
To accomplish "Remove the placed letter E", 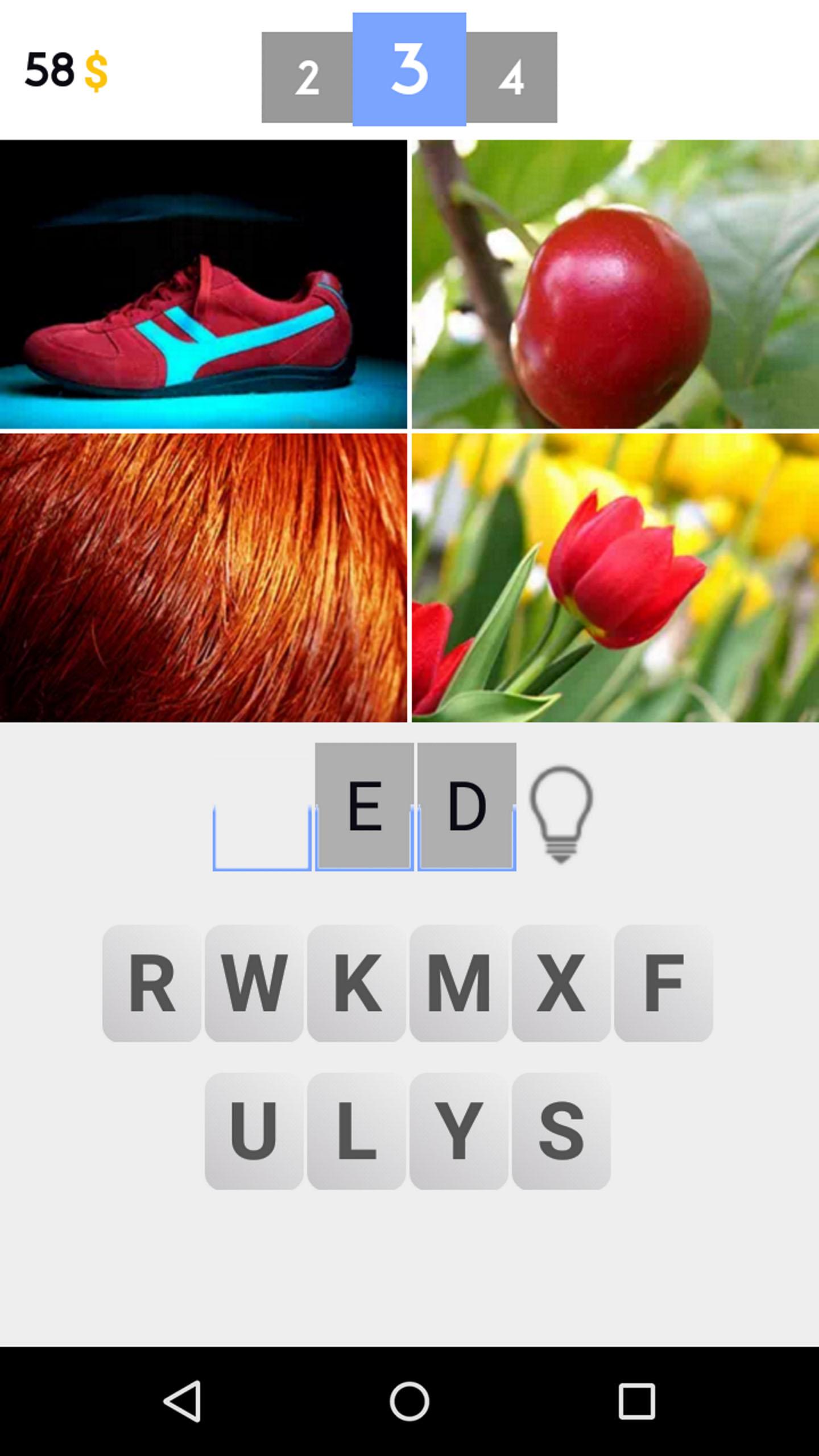I will pyautogui.click(x=364, y=806).
